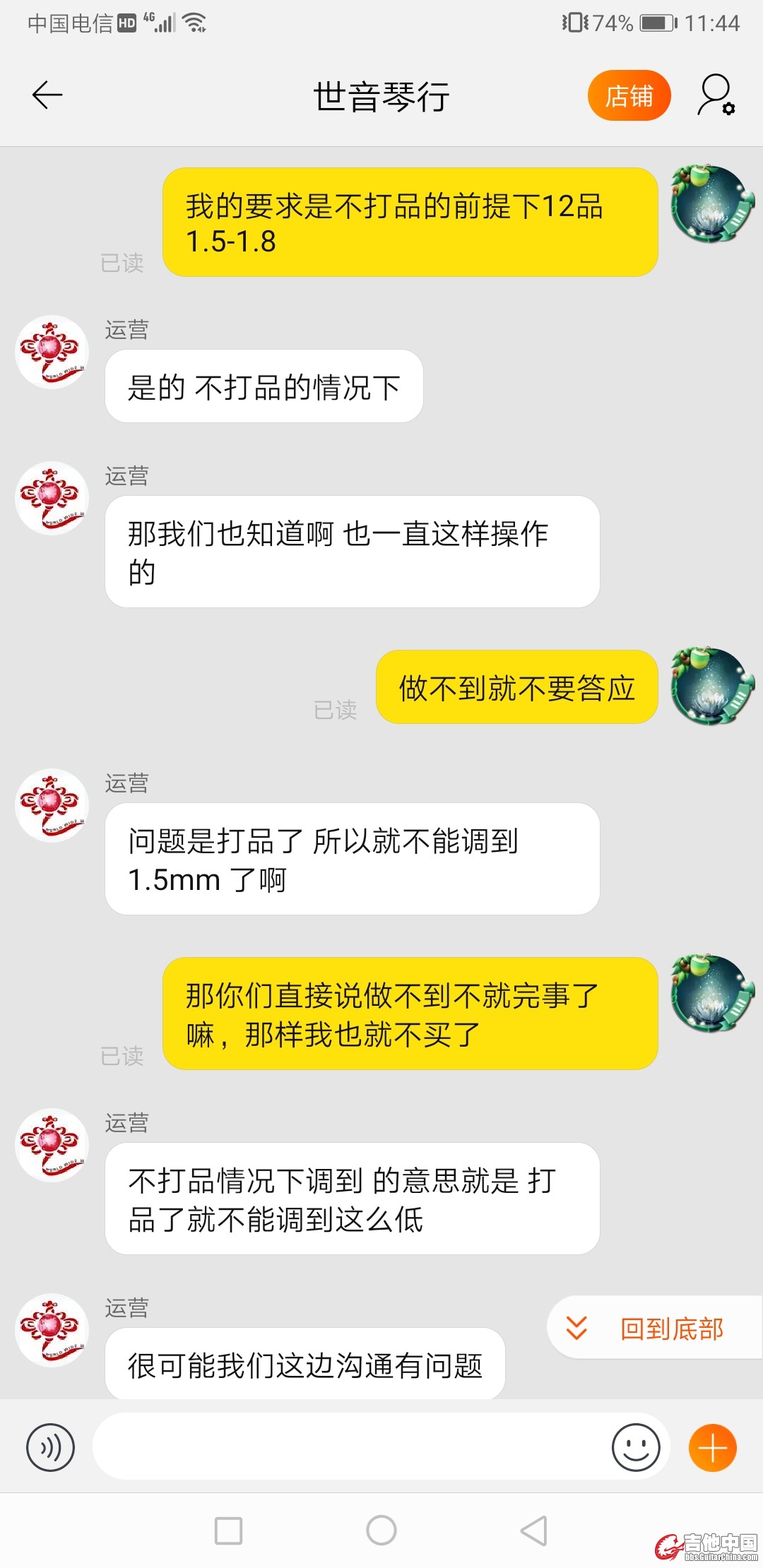Switch to voice message input
The image size is (763, 1568).
(50, 1447)
